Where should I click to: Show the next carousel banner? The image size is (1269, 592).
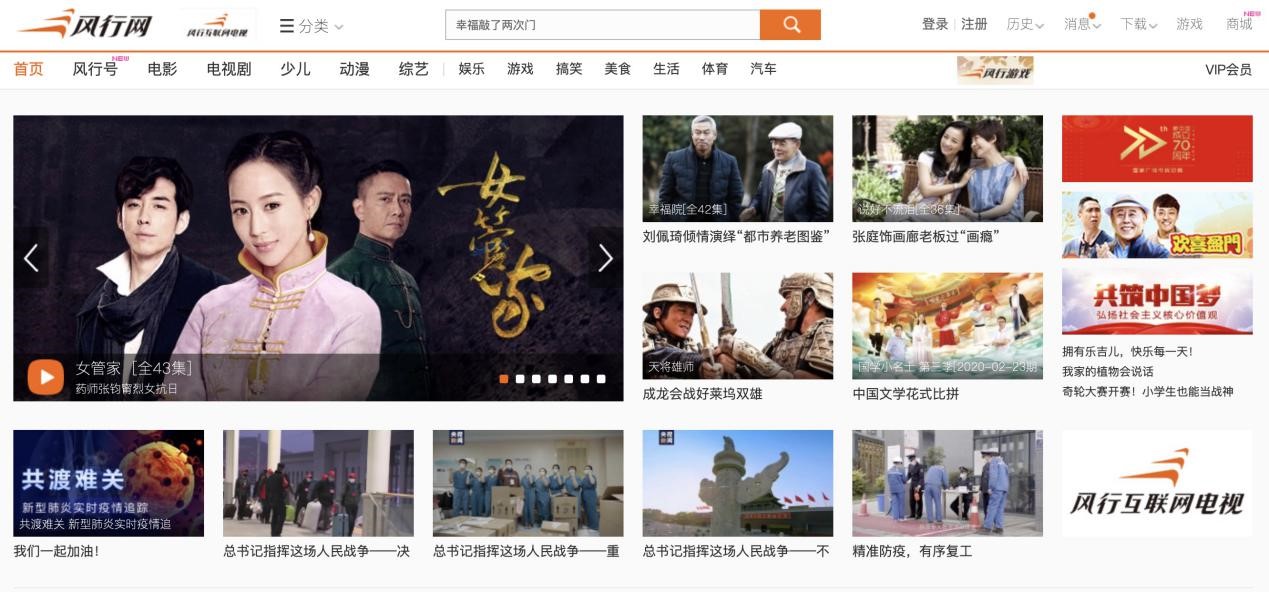tap(605, 258)
